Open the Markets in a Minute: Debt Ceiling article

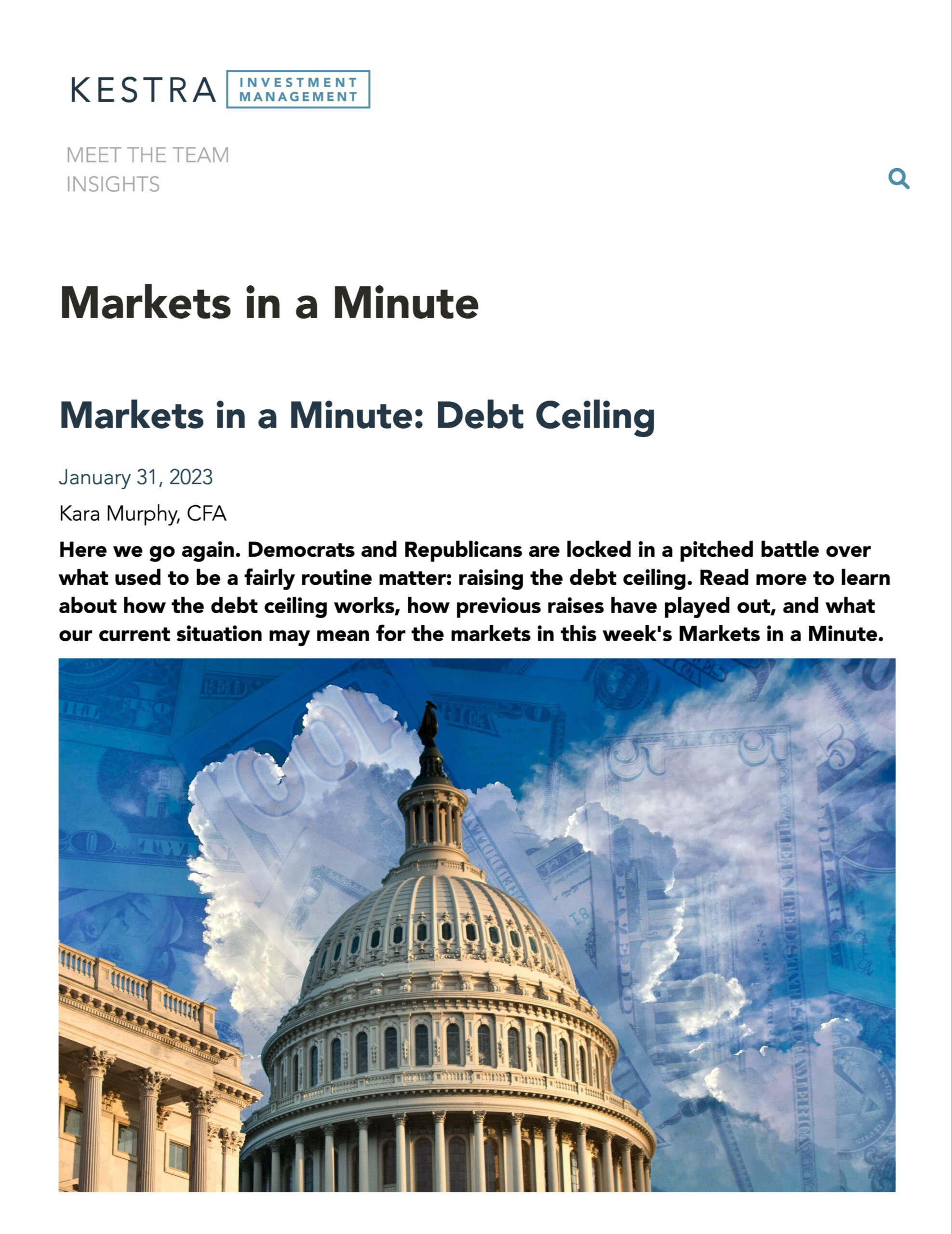[357, 416]
